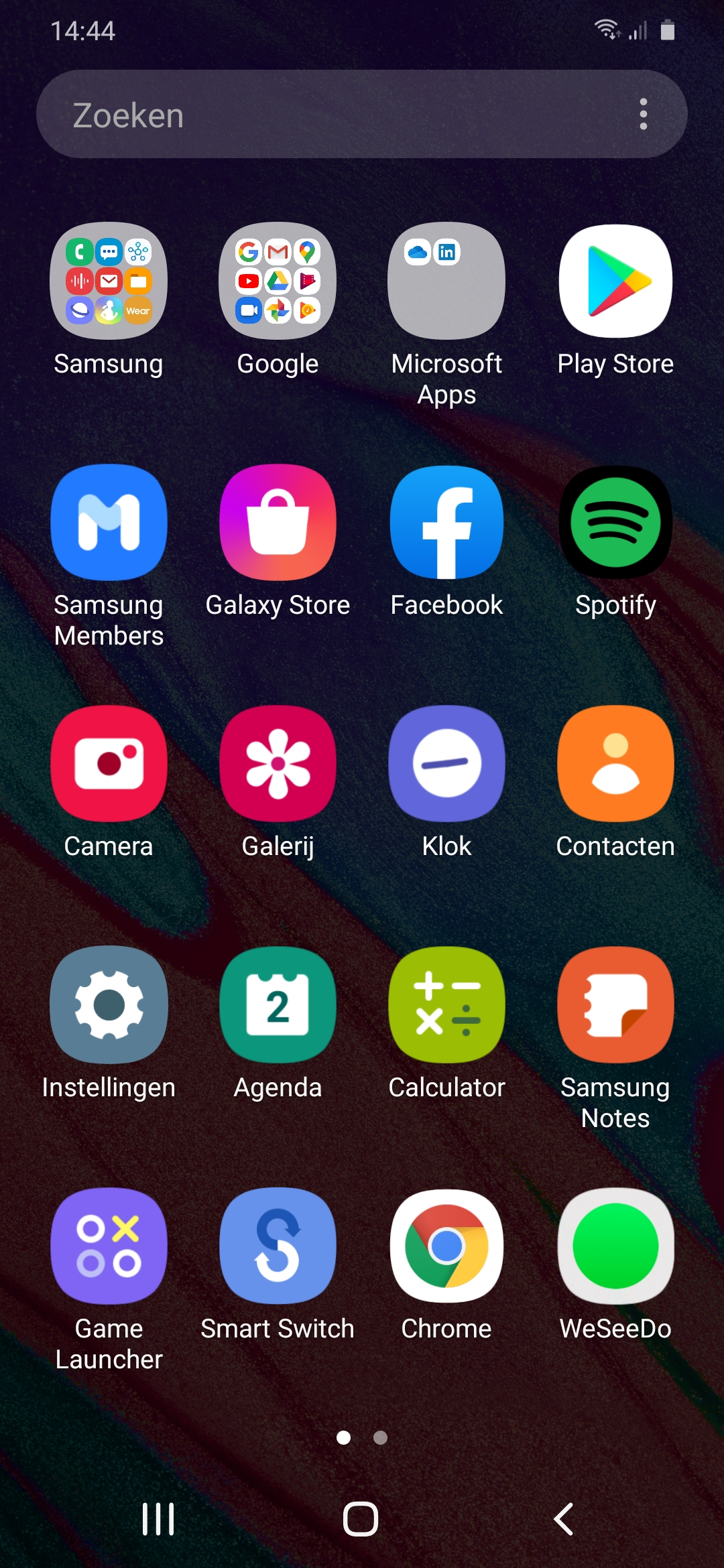
Task: Launch Galaxy Store
Action: (x=278, y=522)
